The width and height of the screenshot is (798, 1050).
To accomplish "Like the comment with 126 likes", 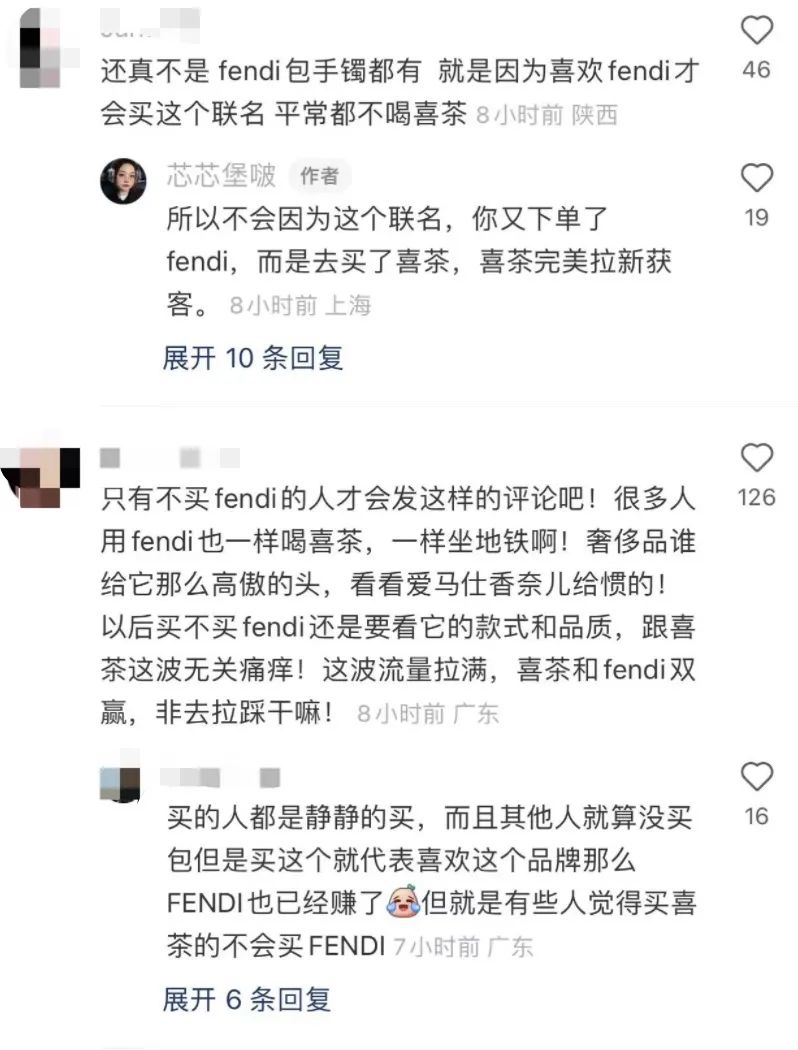I will click(x=757, y=459).
